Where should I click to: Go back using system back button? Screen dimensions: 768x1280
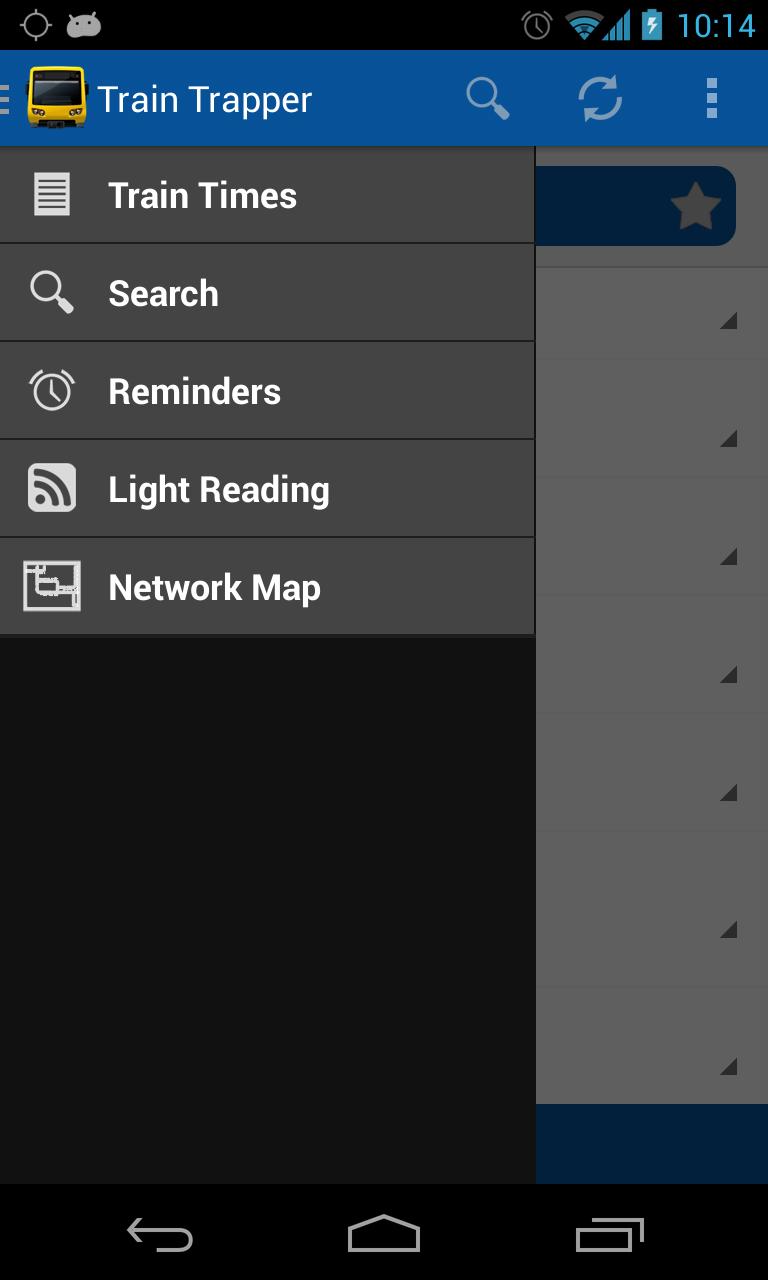tap(160, 1235)
